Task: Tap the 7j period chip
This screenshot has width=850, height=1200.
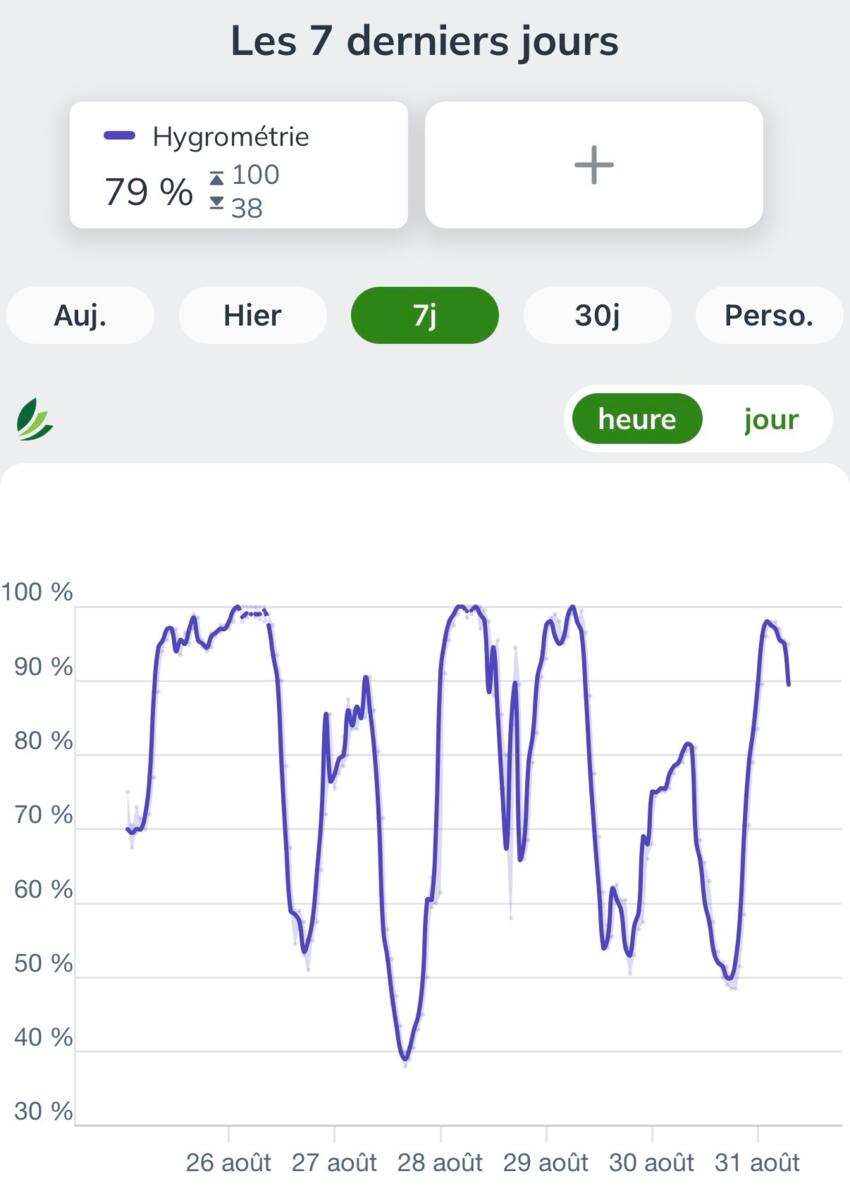Action: point(425,316)
